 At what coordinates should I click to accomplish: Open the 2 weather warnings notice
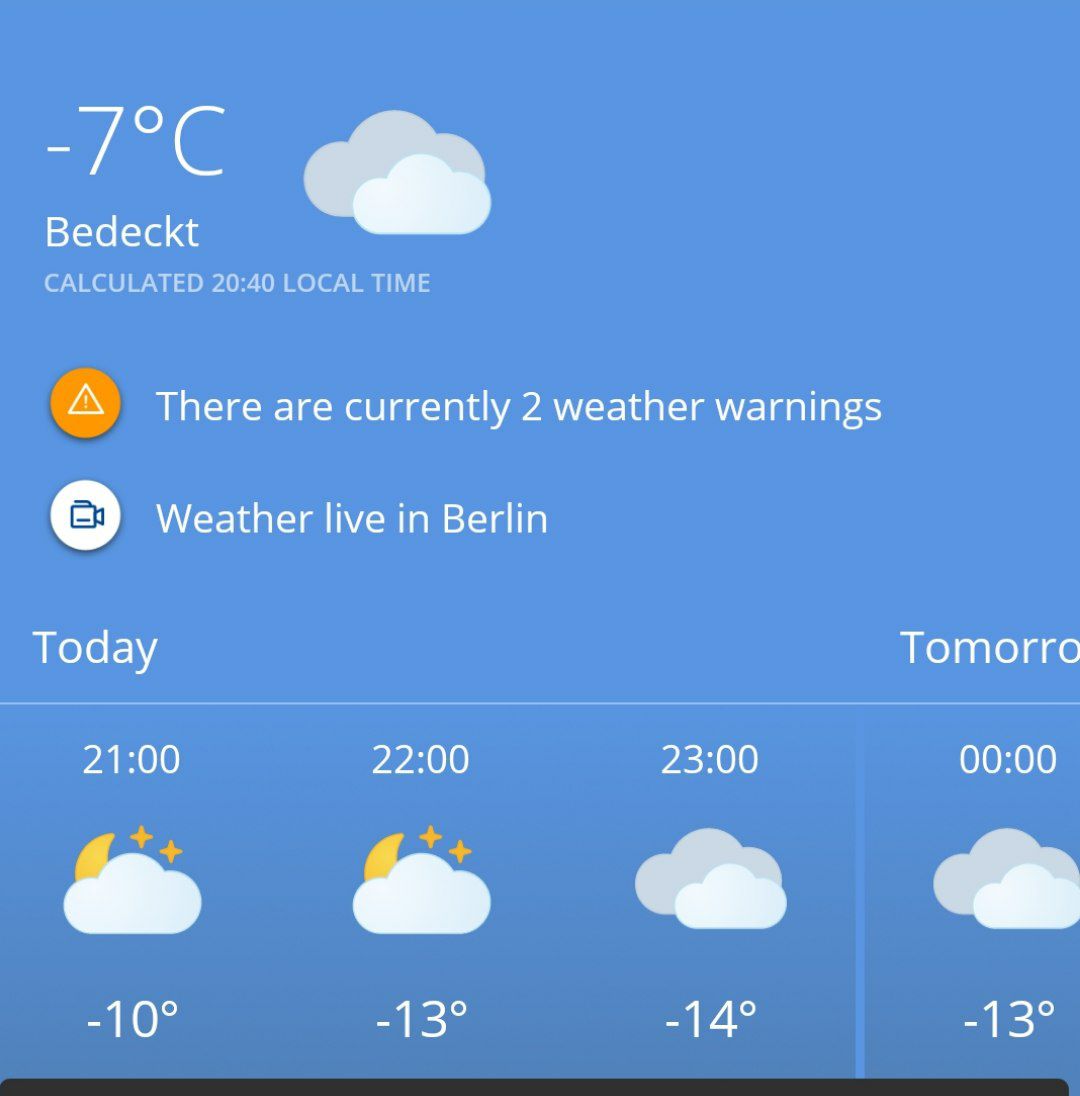(x=518, y=407)
